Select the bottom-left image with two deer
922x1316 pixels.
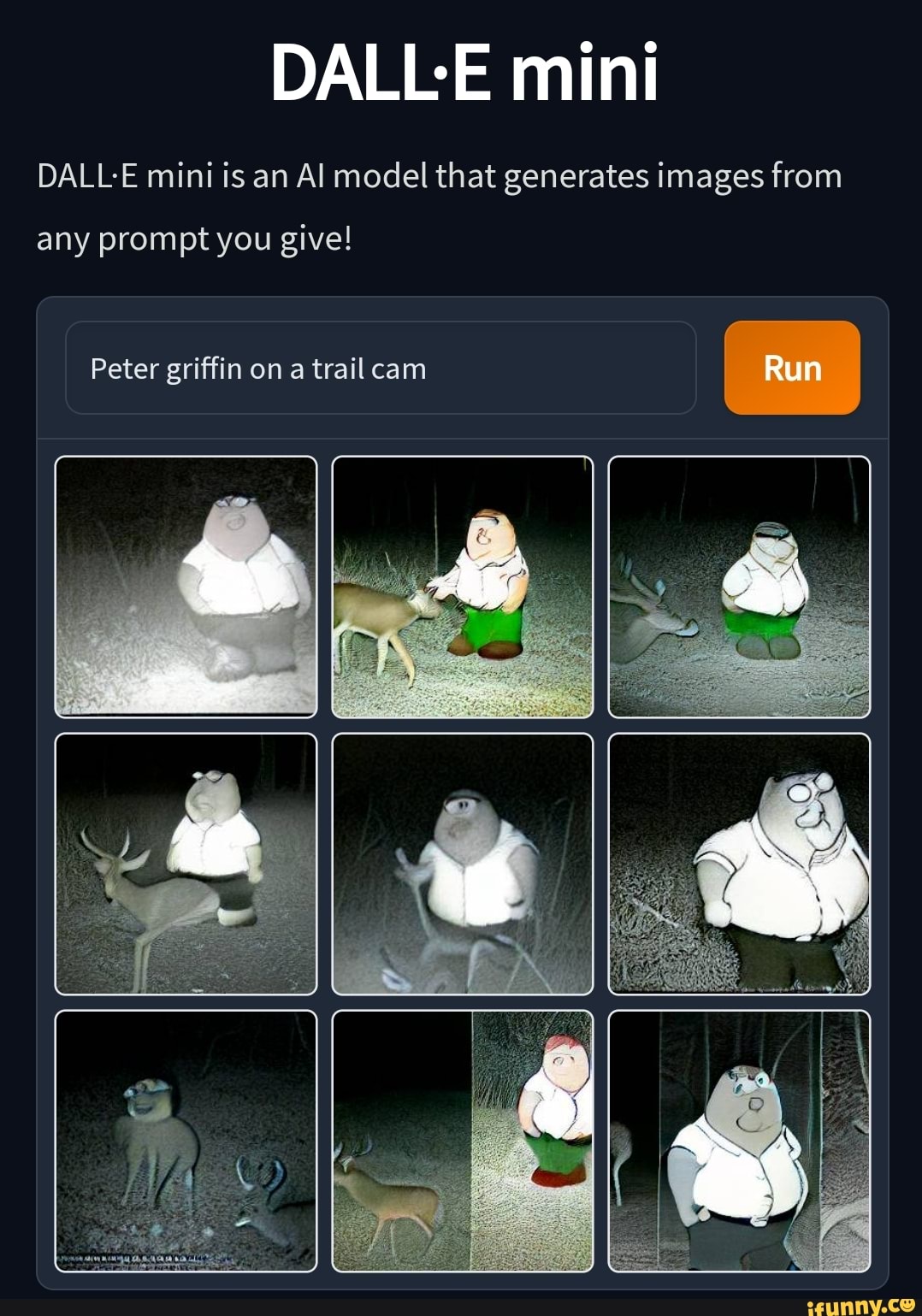[186, 1140]
